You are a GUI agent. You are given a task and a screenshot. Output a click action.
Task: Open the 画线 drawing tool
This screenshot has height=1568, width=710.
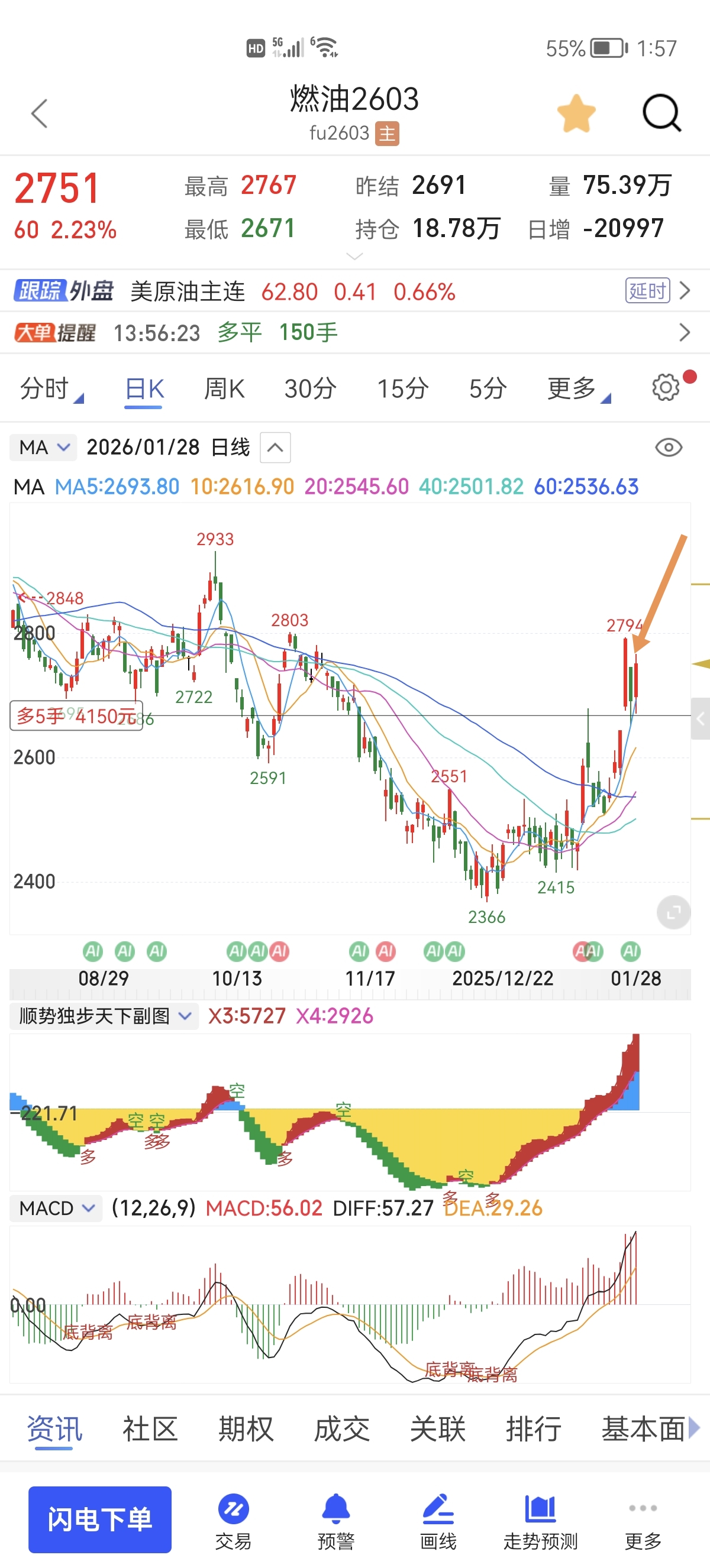point(438,1521)
